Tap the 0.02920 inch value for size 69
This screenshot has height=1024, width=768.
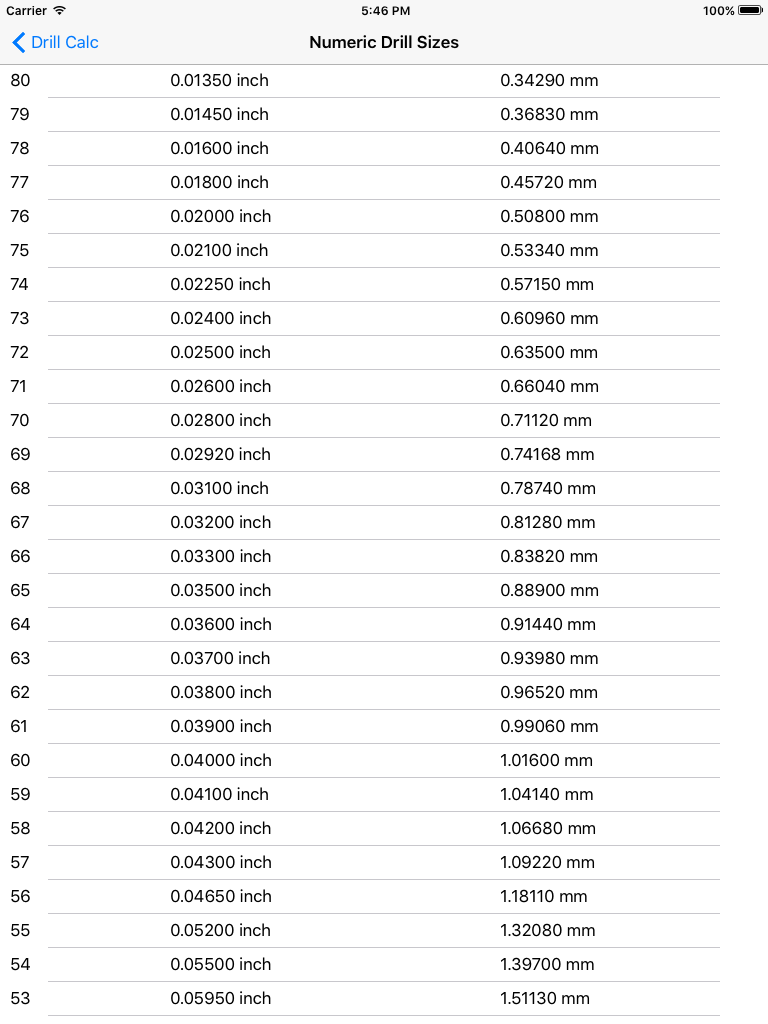(222, 454)
